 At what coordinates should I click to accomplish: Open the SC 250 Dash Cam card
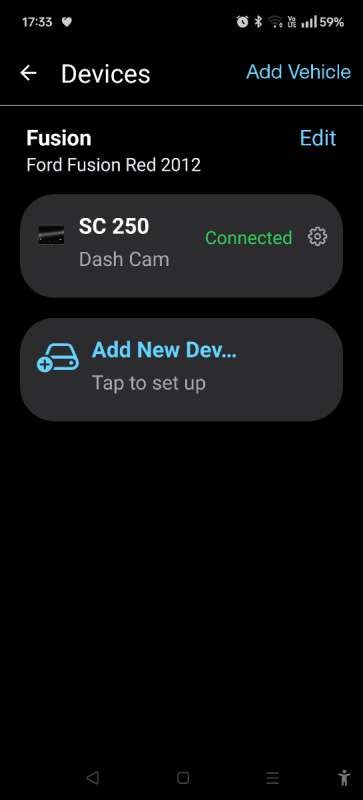pos(181,246)
